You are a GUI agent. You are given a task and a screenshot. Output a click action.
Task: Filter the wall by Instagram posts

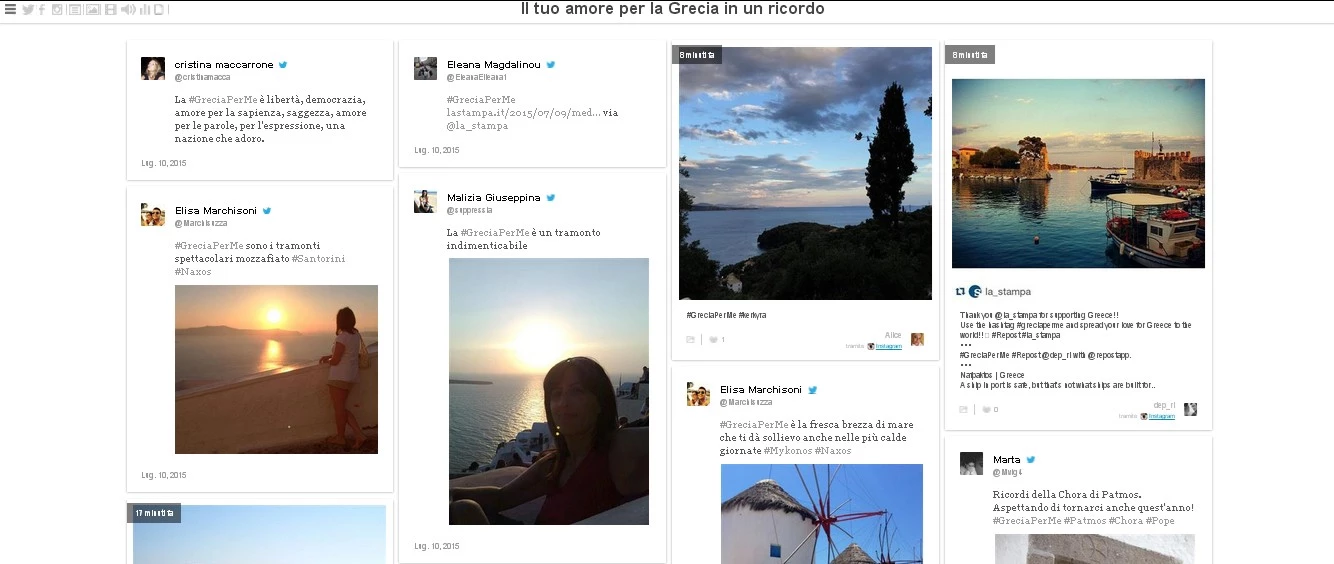57,10
